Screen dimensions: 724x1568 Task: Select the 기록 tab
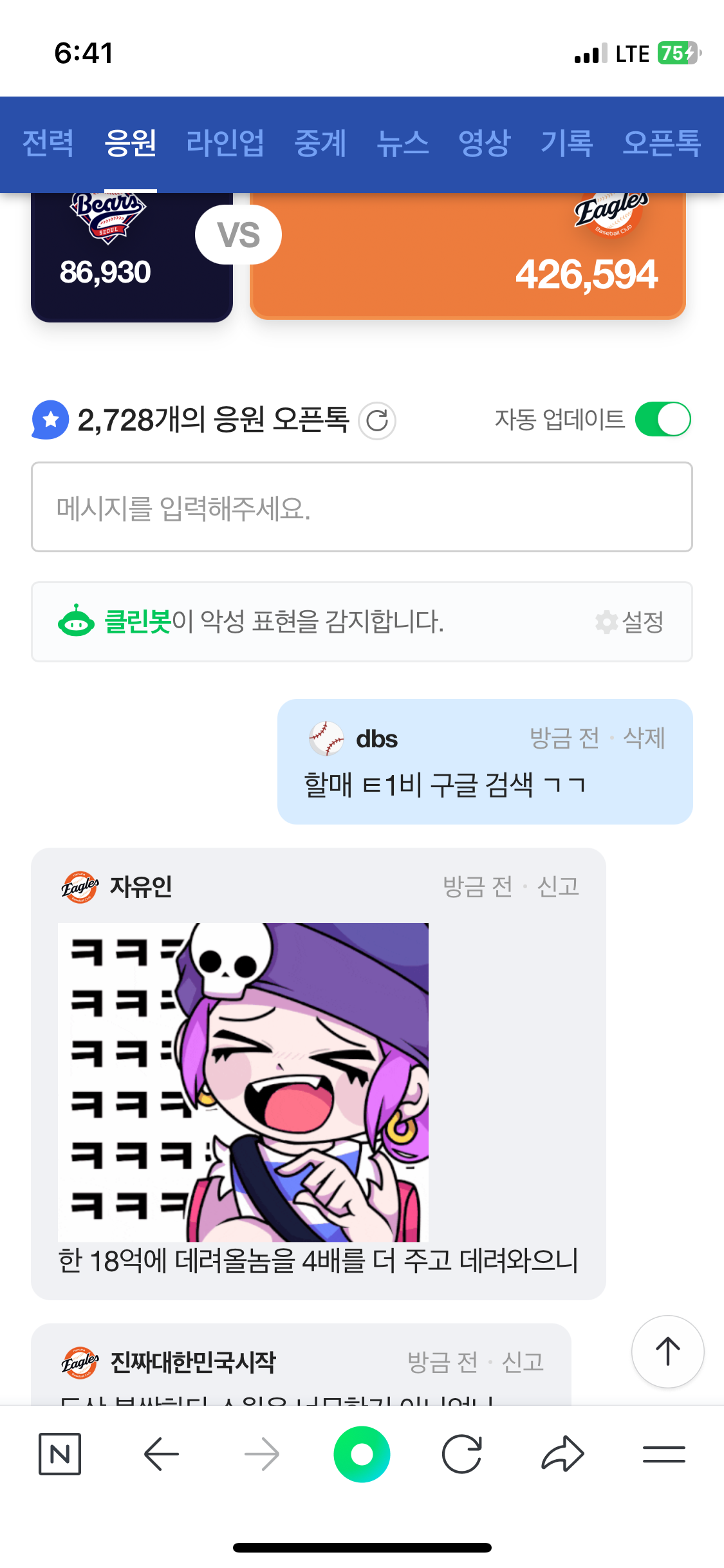tap(566, 143)
